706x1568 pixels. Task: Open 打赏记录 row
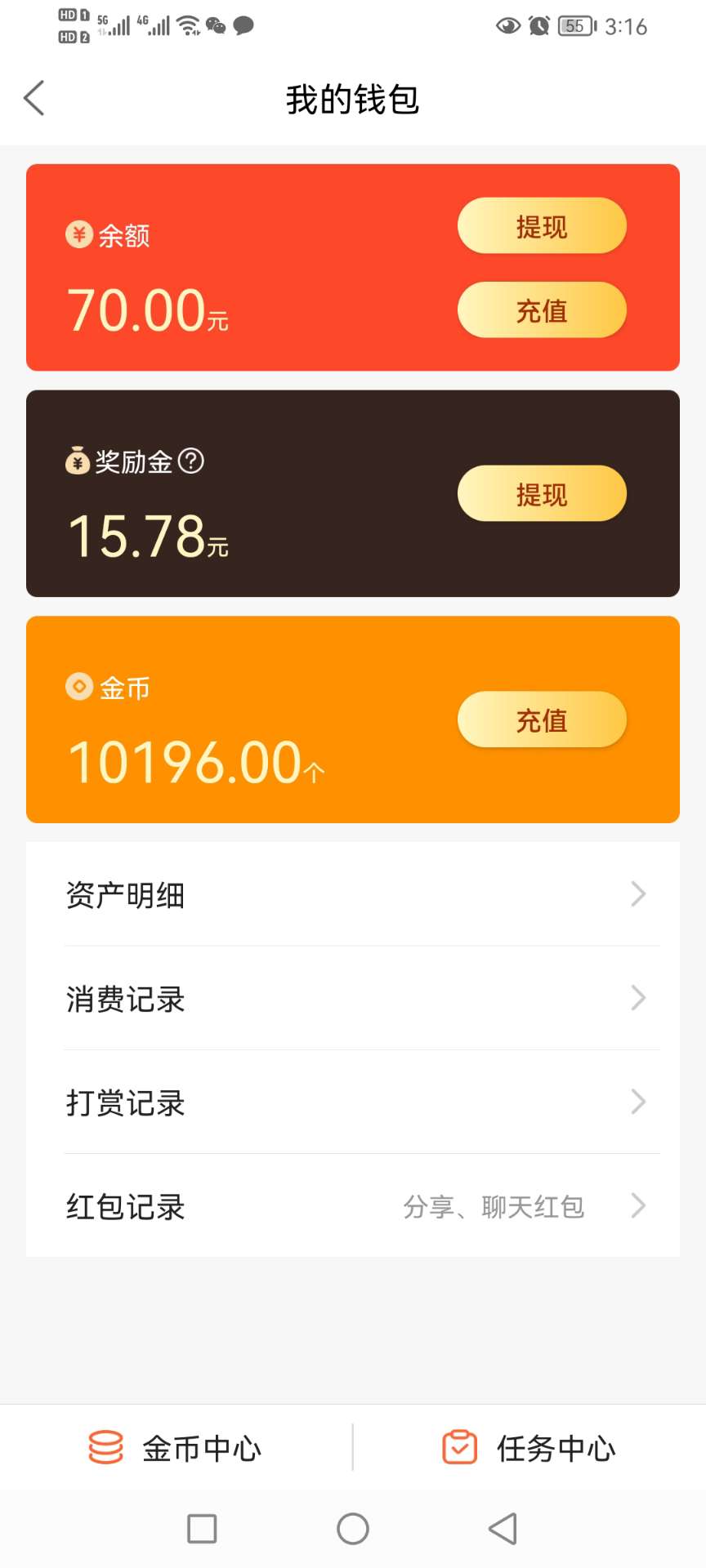pos(353,1102)
